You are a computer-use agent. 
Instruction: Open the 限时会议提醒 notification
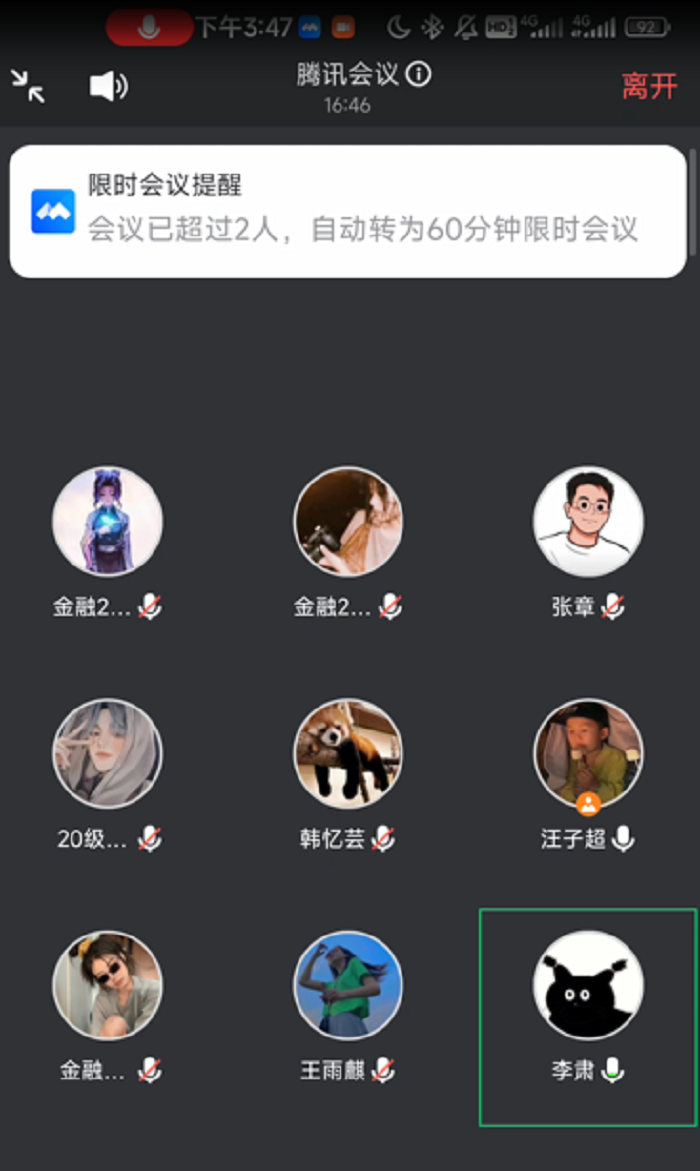(348, 211)
